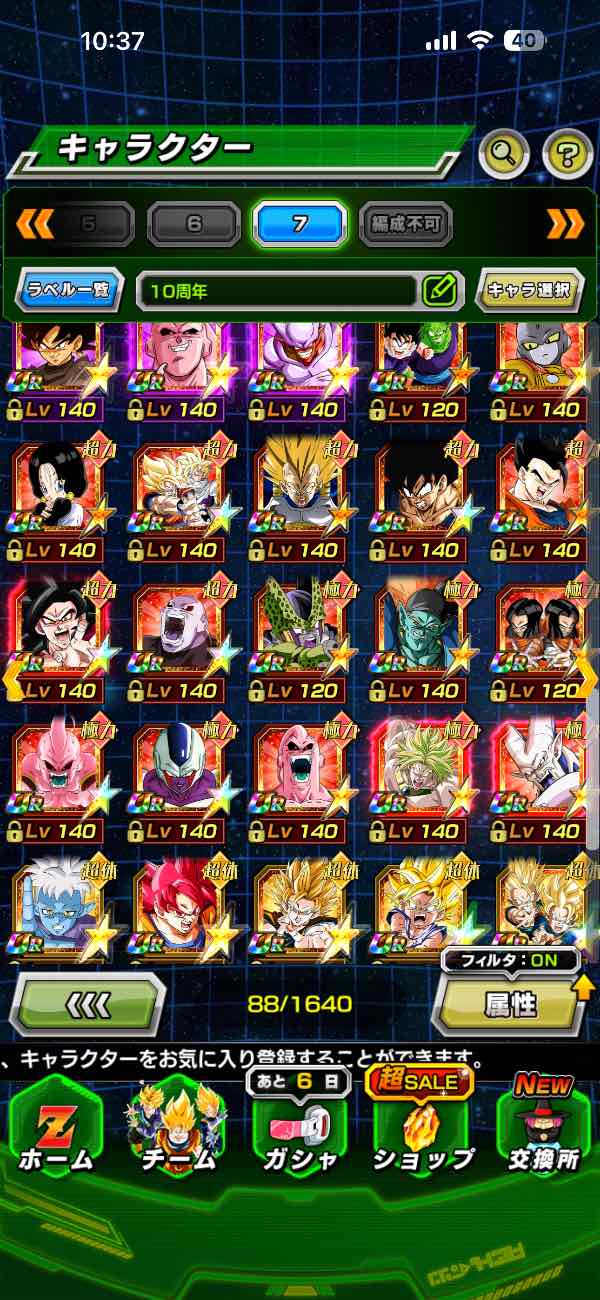Open the ラベル一覧 label list
Screen dimensions: 600x1300
click(x=70, y=291)
